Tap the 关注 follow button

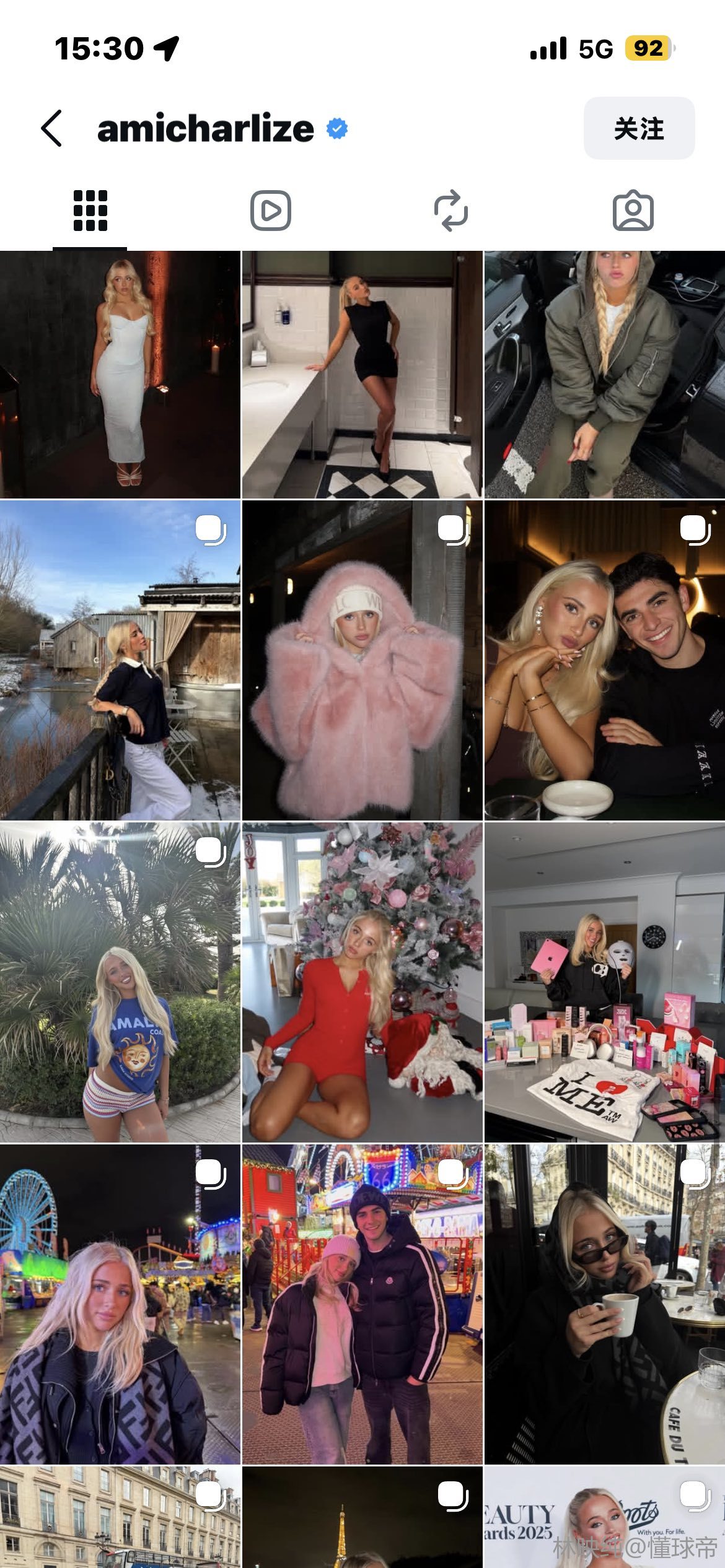638,128
